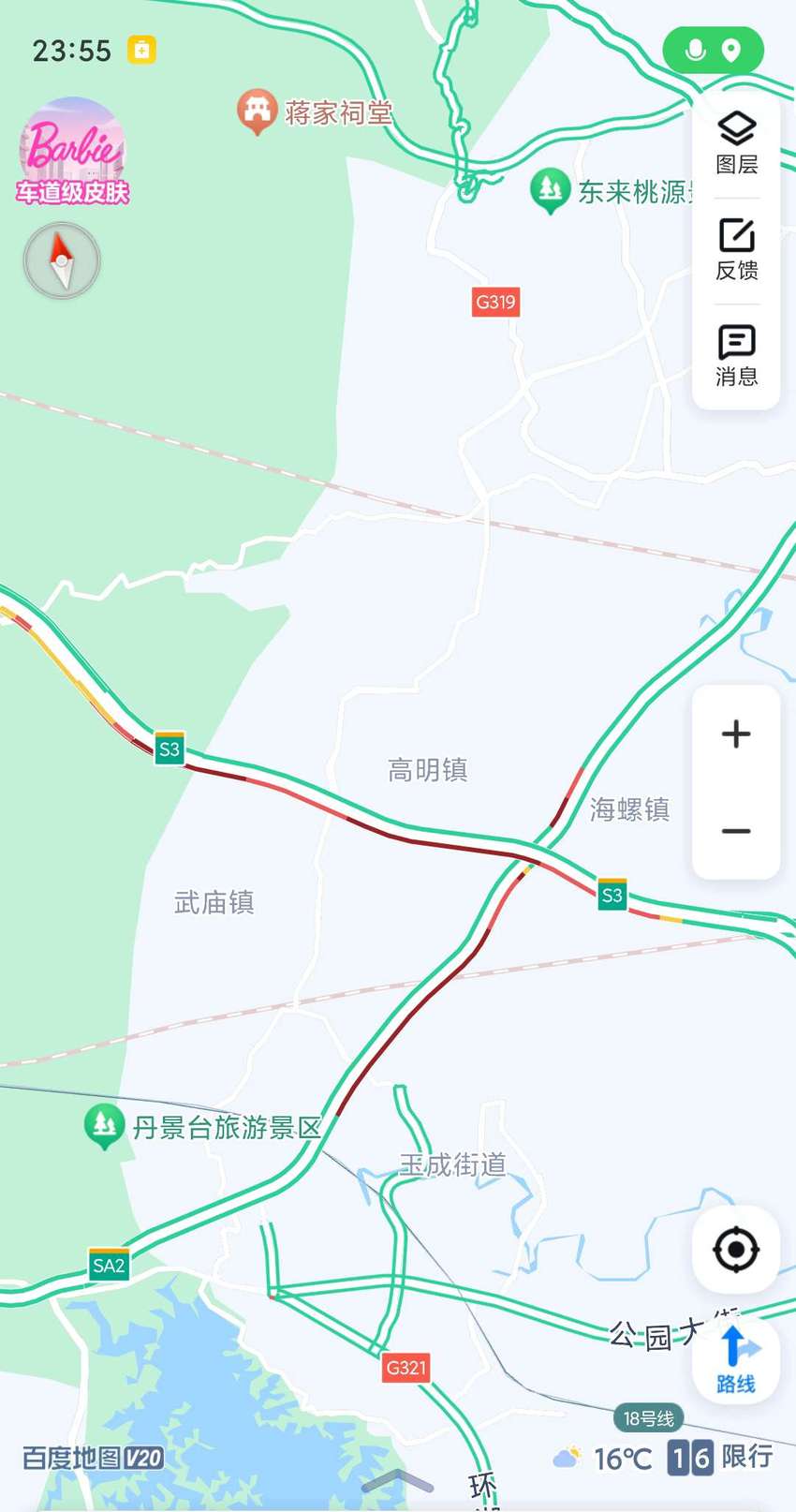Zoom out with the minus button
The width and height of the screenshot is (796, 1512).
(736, 831)
